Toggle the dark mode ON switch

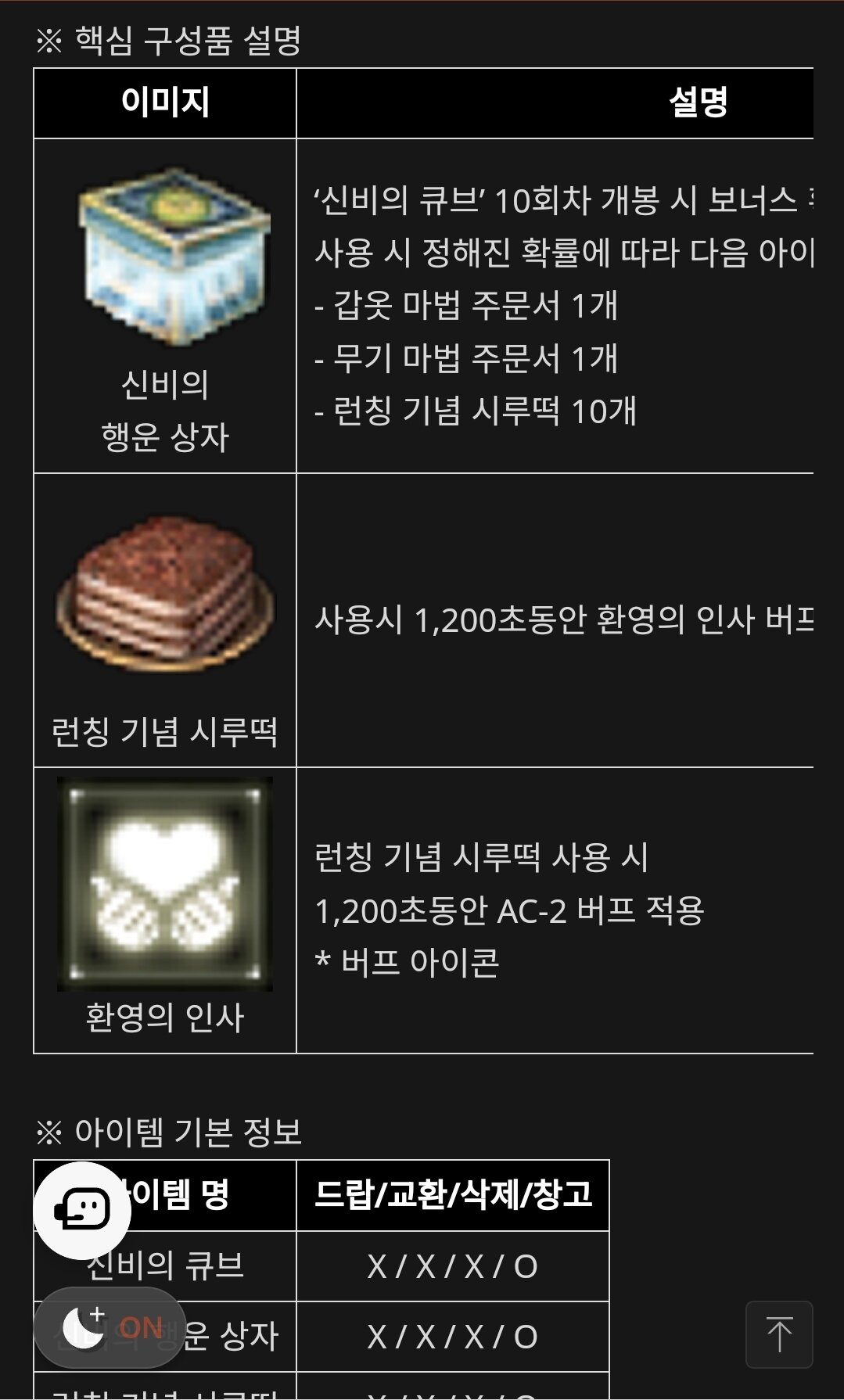pos(110,1328)
